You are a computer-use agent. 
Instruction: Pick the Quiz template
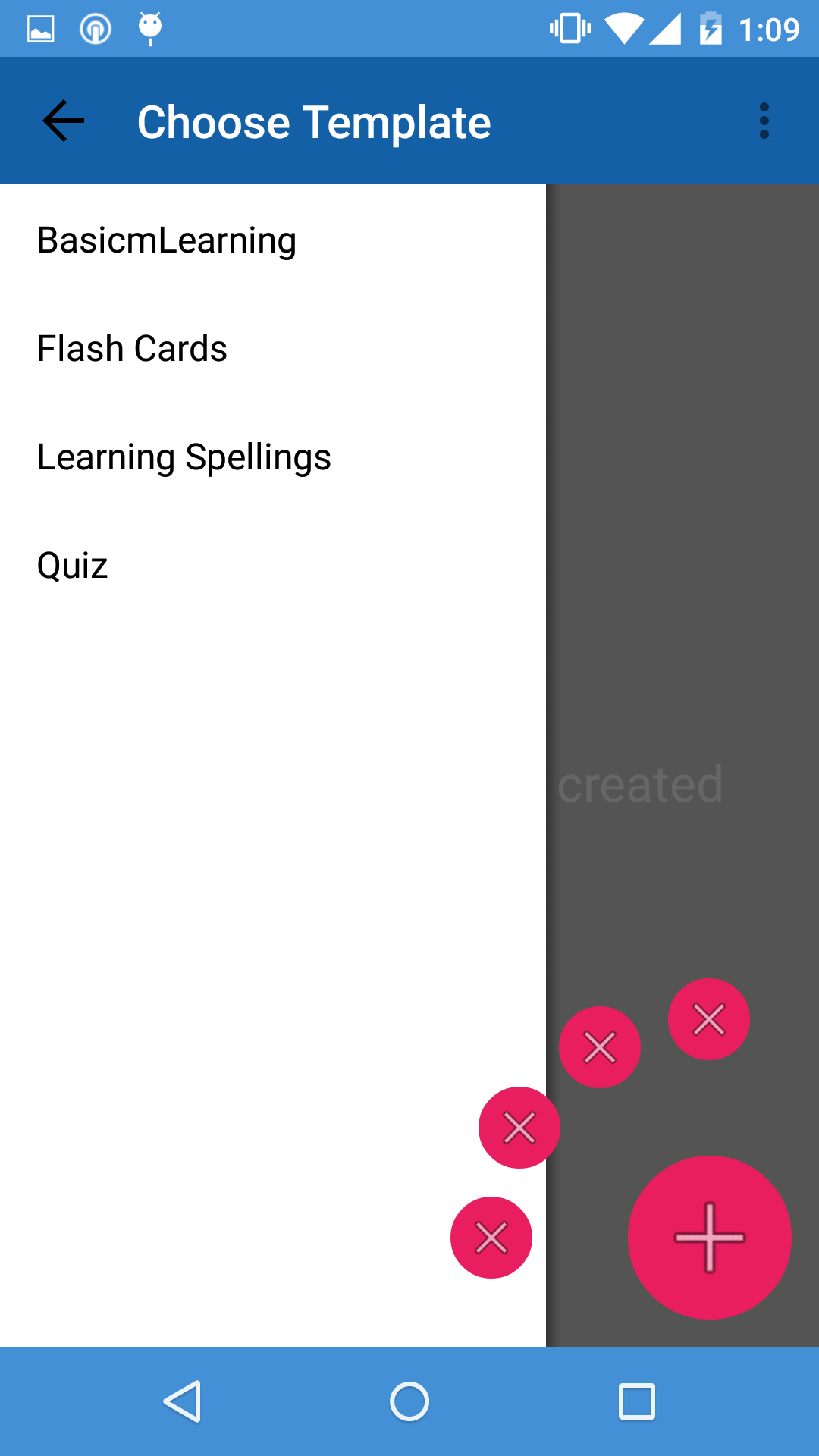pyautogui.click(x=73, y=566)
